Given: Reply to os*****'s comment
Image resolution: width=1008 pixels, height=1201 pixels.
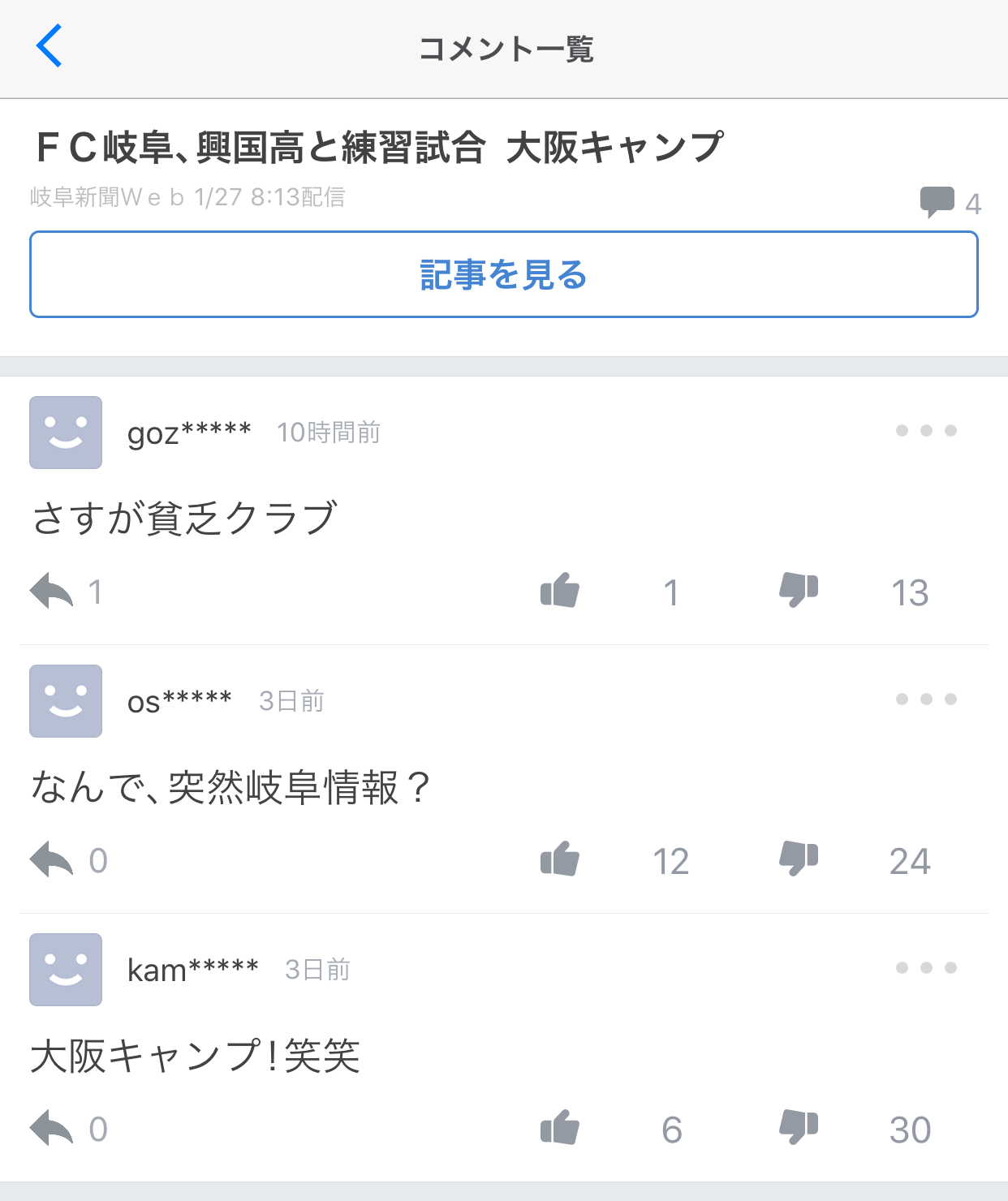Looking at the screenshot, I should (52, 859).
